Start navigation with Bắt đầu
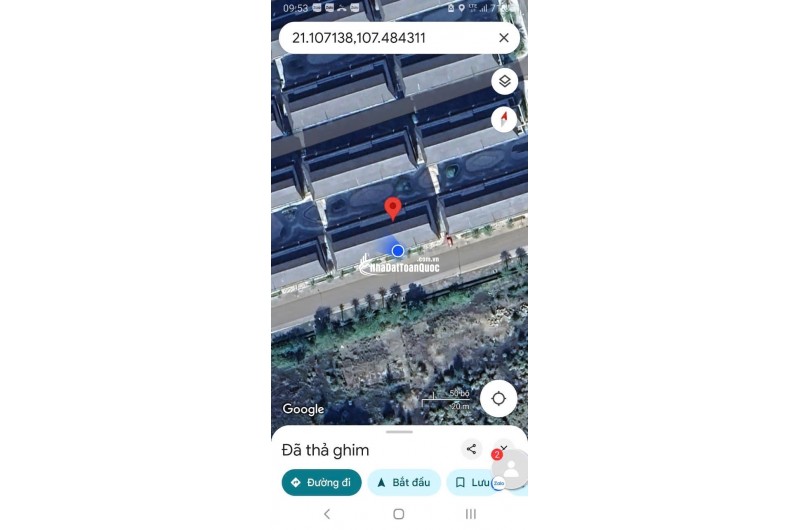Image resolution: width=800 pixels, height=530 pixels. [x=404, y=482]
